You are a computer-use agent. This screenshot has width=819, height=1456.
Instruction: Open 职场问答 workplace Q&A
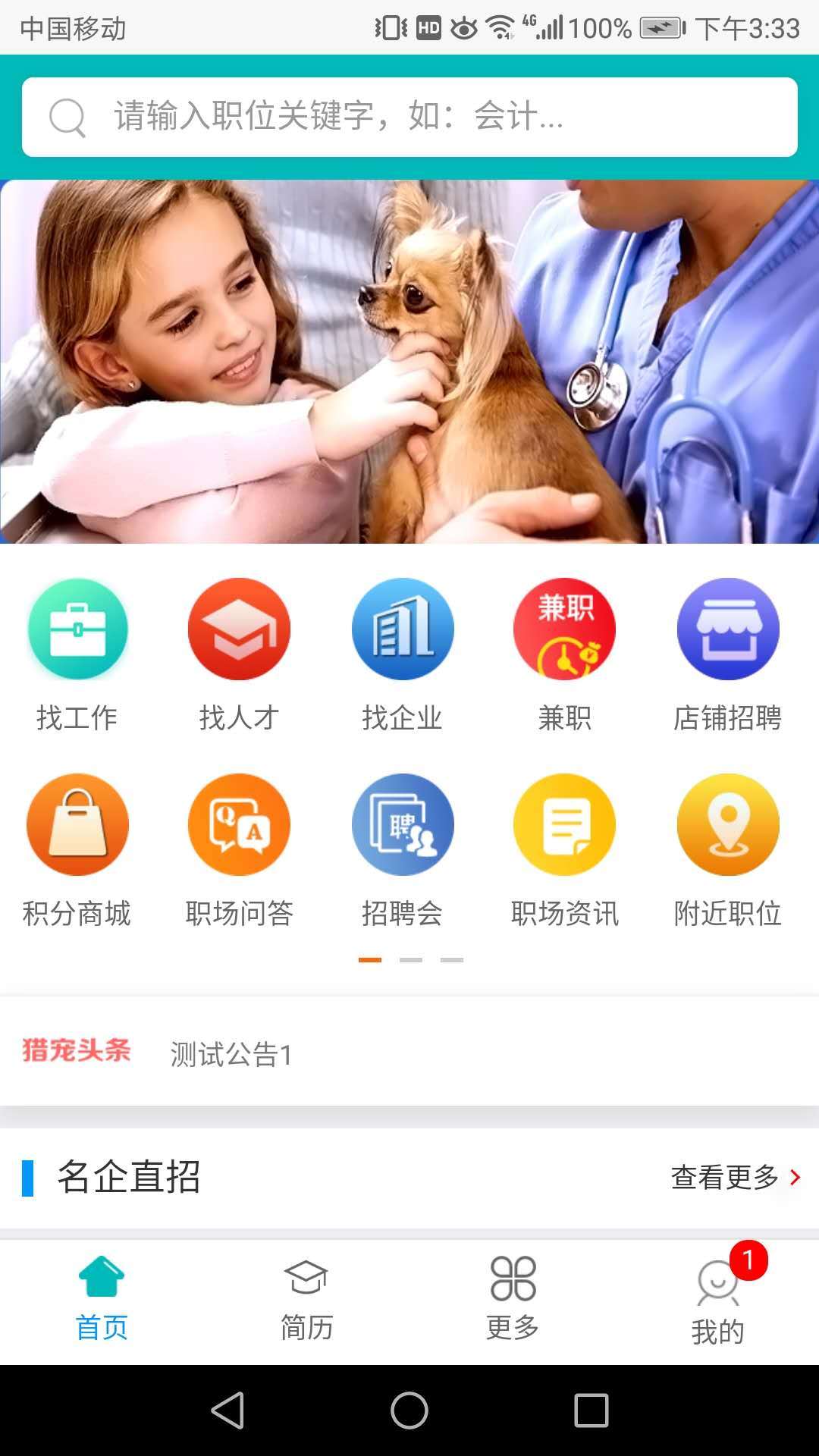click(x=240, y=849)
